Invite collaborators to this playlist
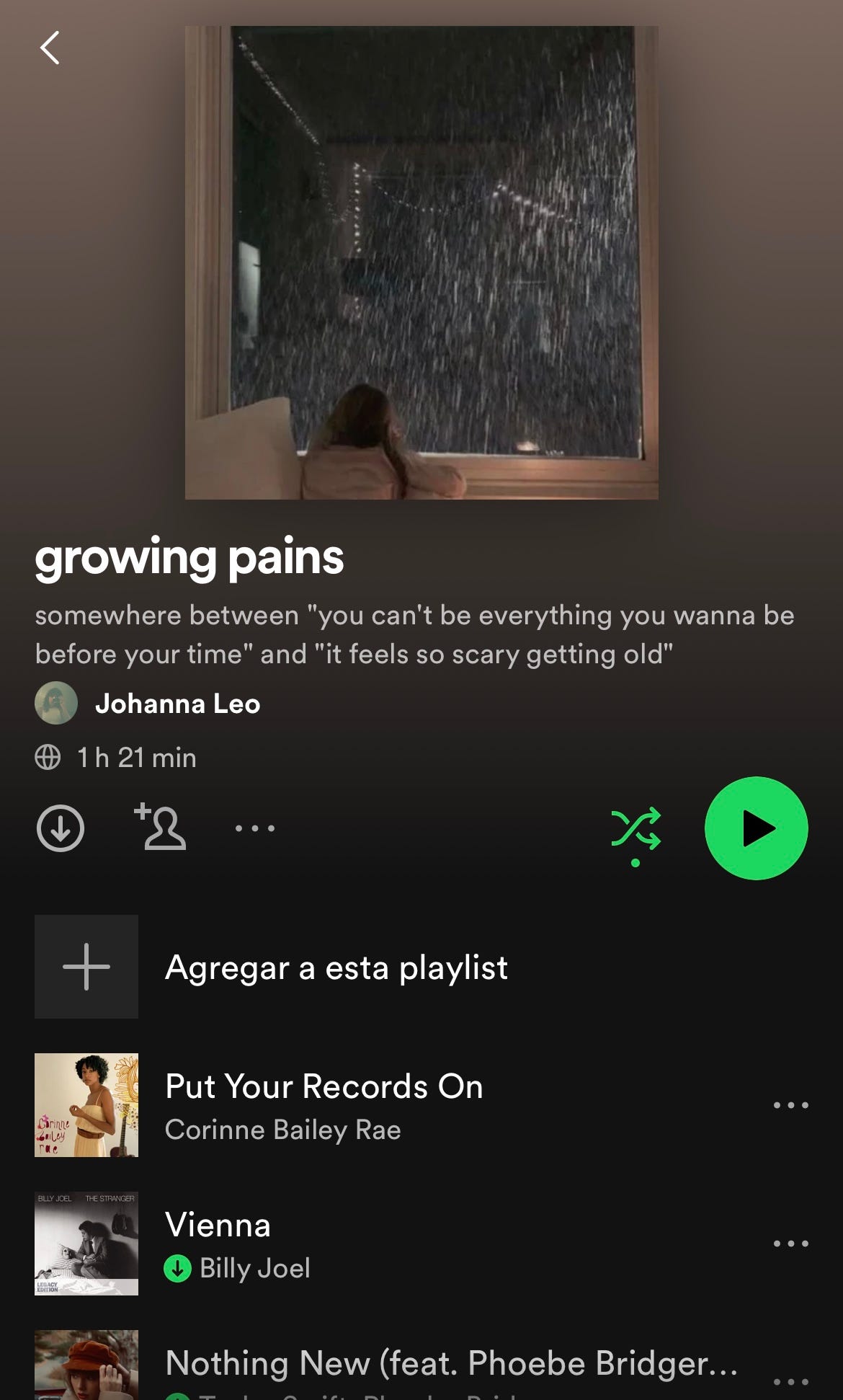843x1400 pixels. tap(160, 827)
